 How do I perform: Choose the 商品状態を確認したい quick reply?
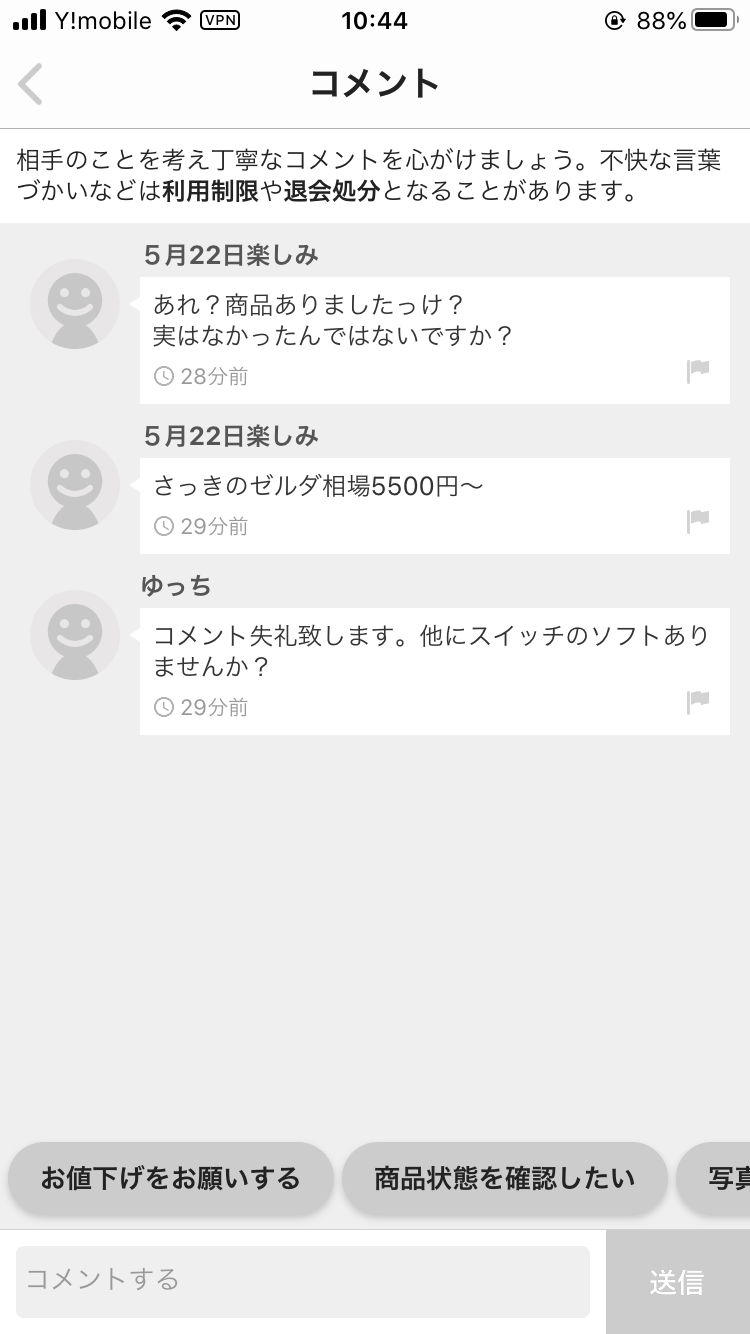coord(504,1178)
